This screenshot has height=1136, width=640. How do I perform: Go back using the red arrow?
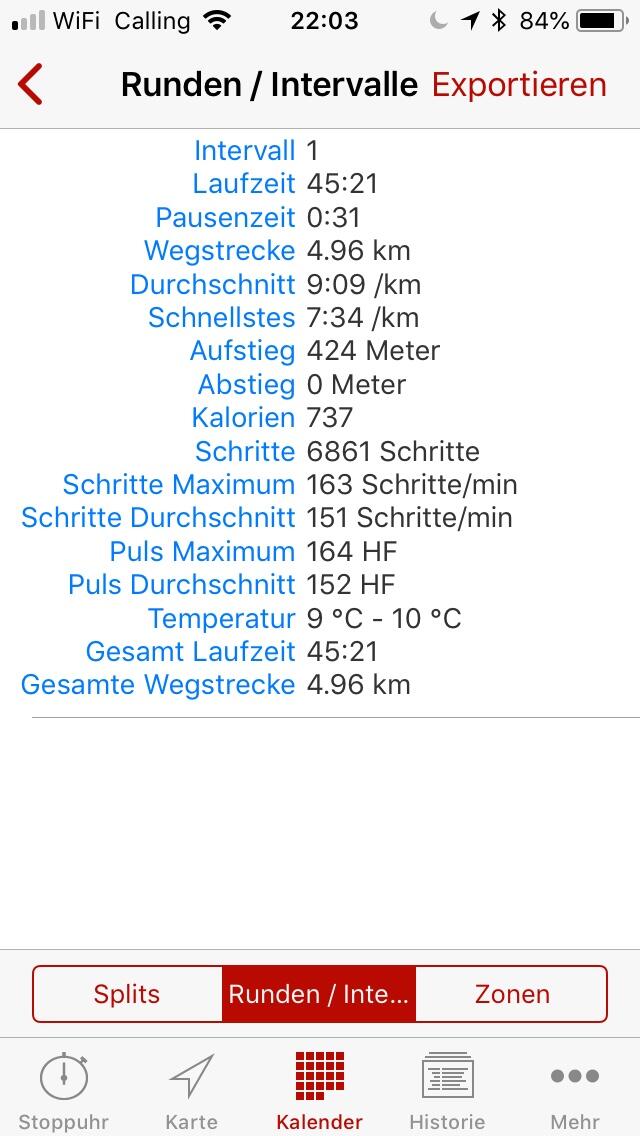31,85
